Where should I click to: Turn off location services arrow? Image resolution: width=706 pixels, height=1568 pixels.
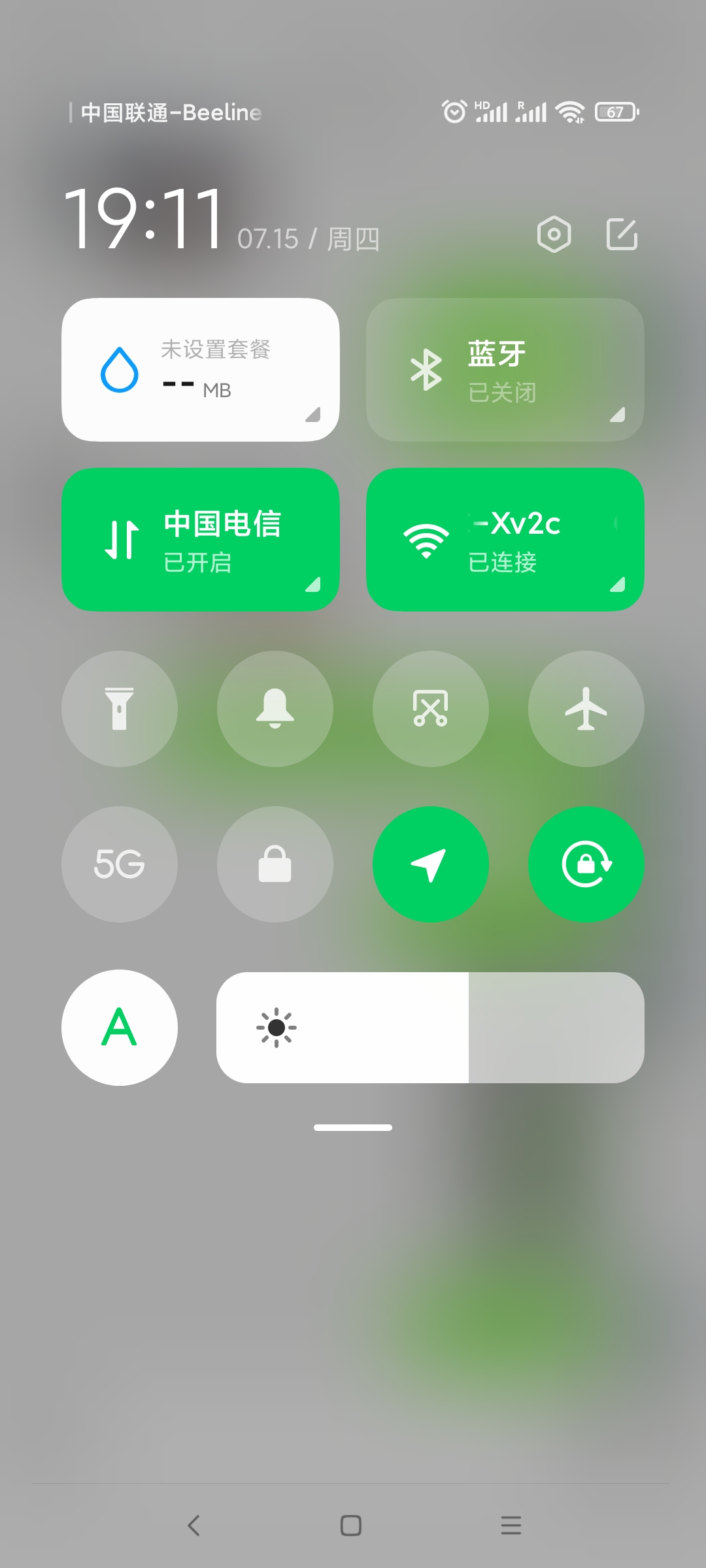431,864
